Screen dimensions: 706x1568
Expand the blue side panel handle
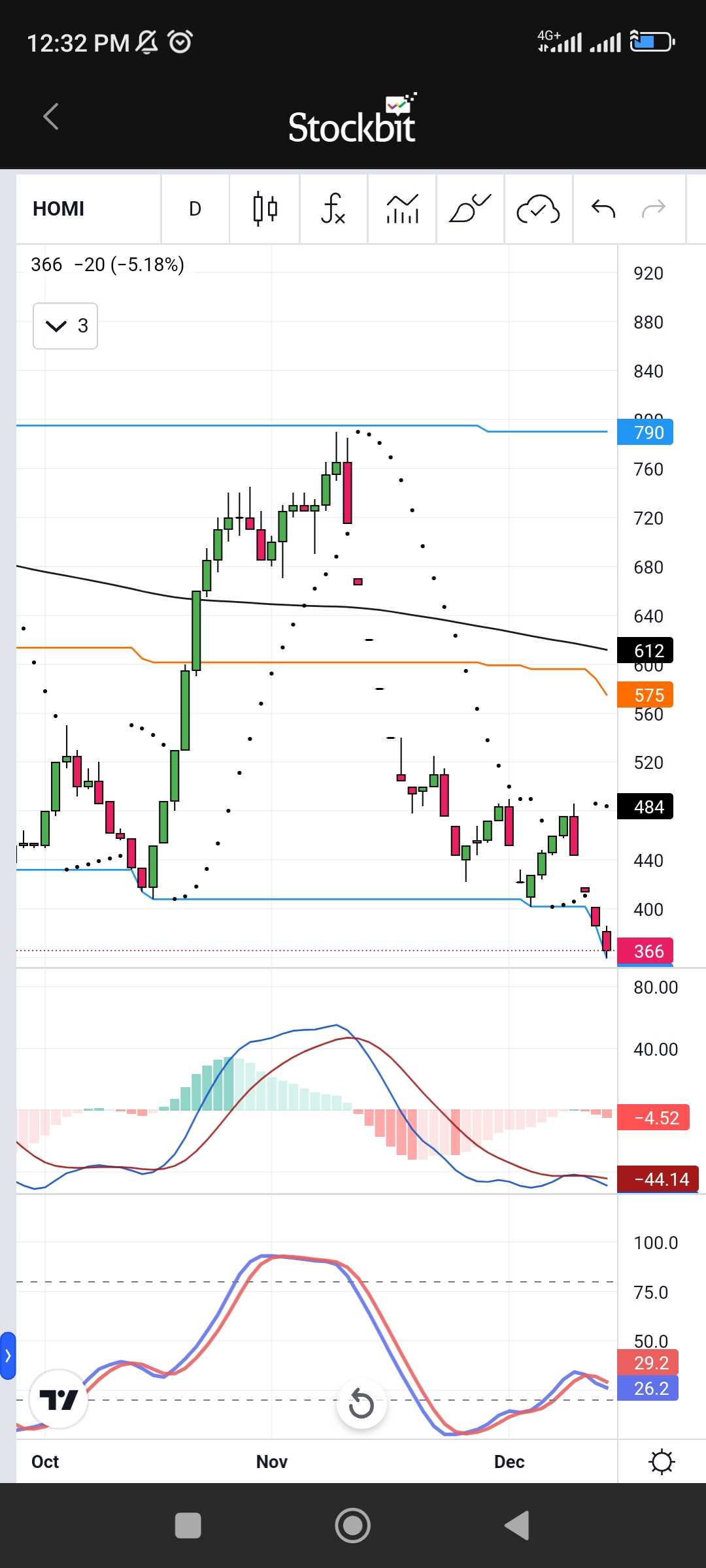pyautogui.click(x=7, y=1356)
